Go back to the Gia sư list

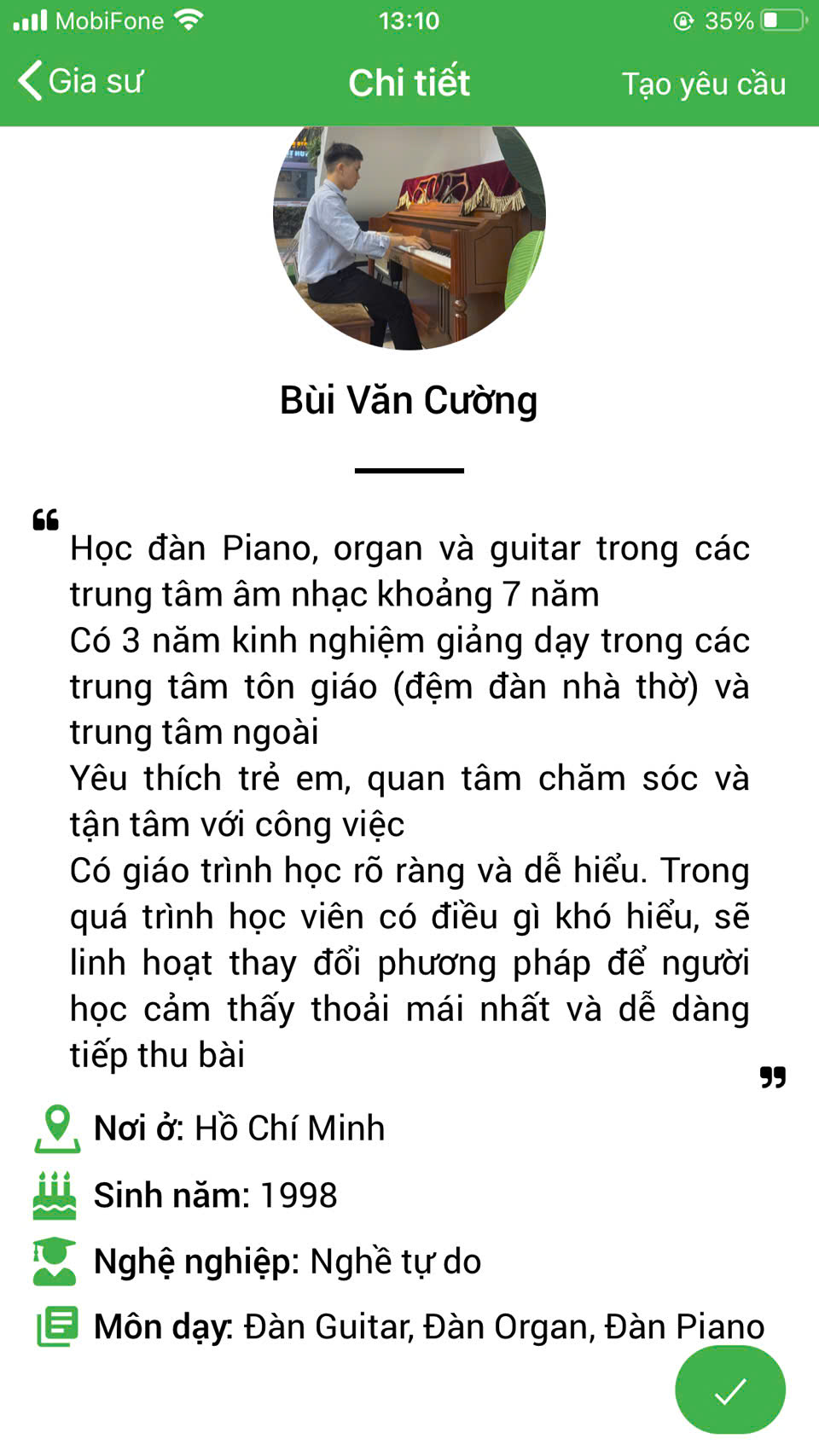click(x=79, y=82)
